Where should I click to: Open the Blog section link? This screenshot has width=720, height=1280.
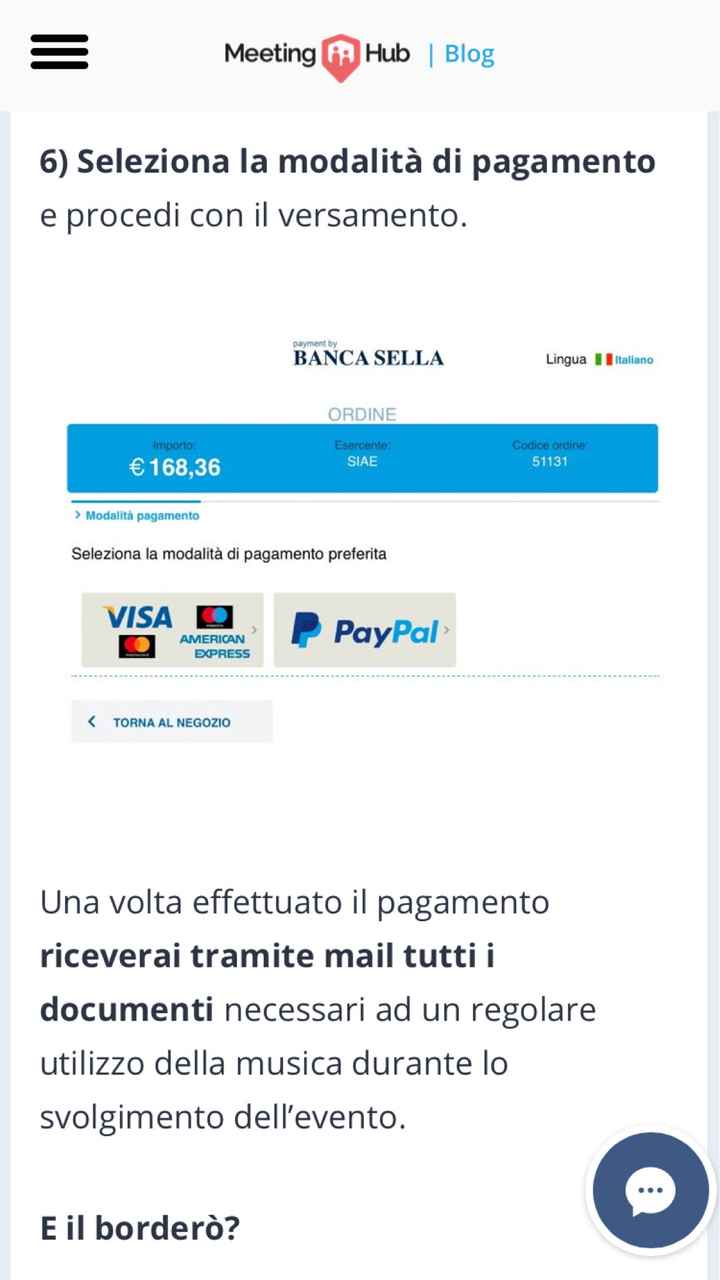469,54
